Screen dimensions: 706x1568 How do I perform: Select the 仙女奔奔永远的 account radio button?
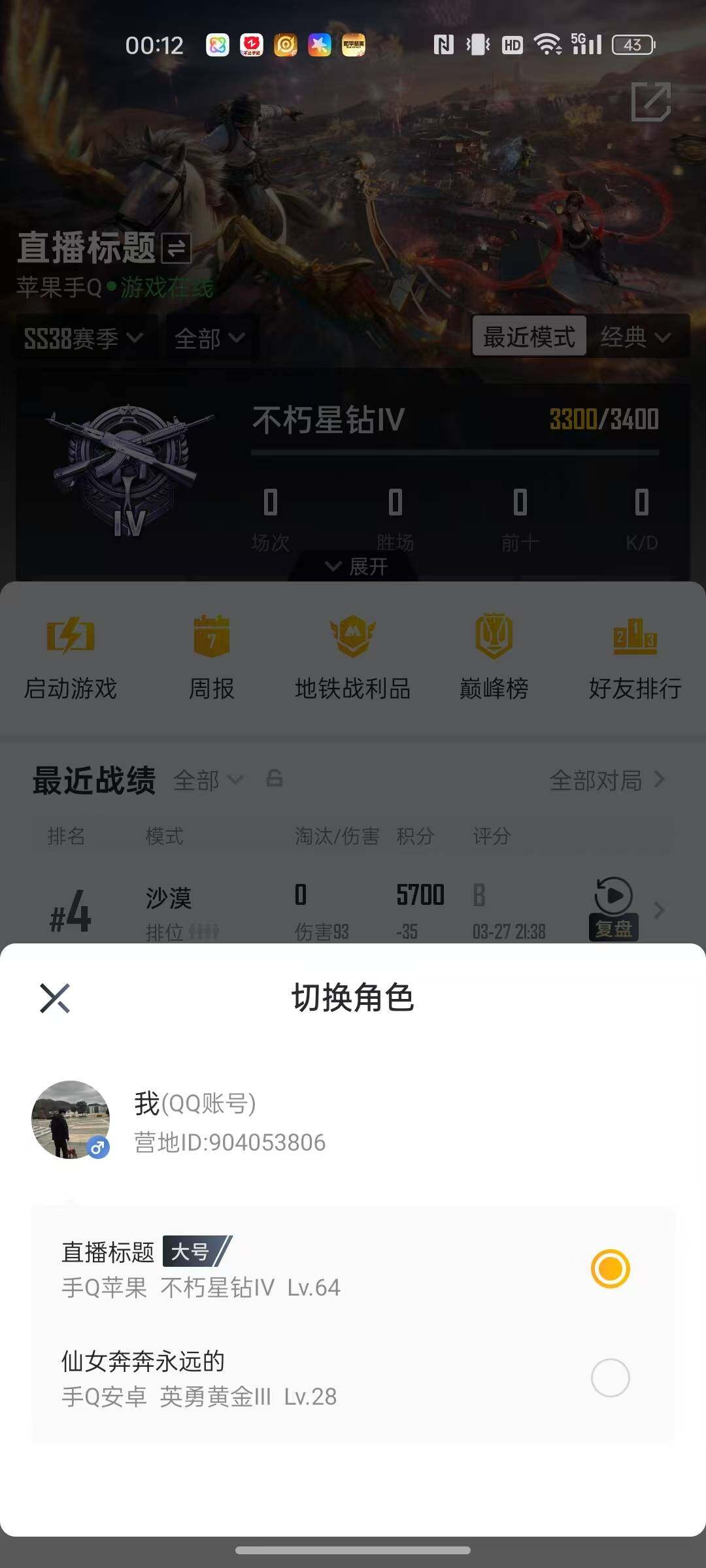(x=611, y=1375)
